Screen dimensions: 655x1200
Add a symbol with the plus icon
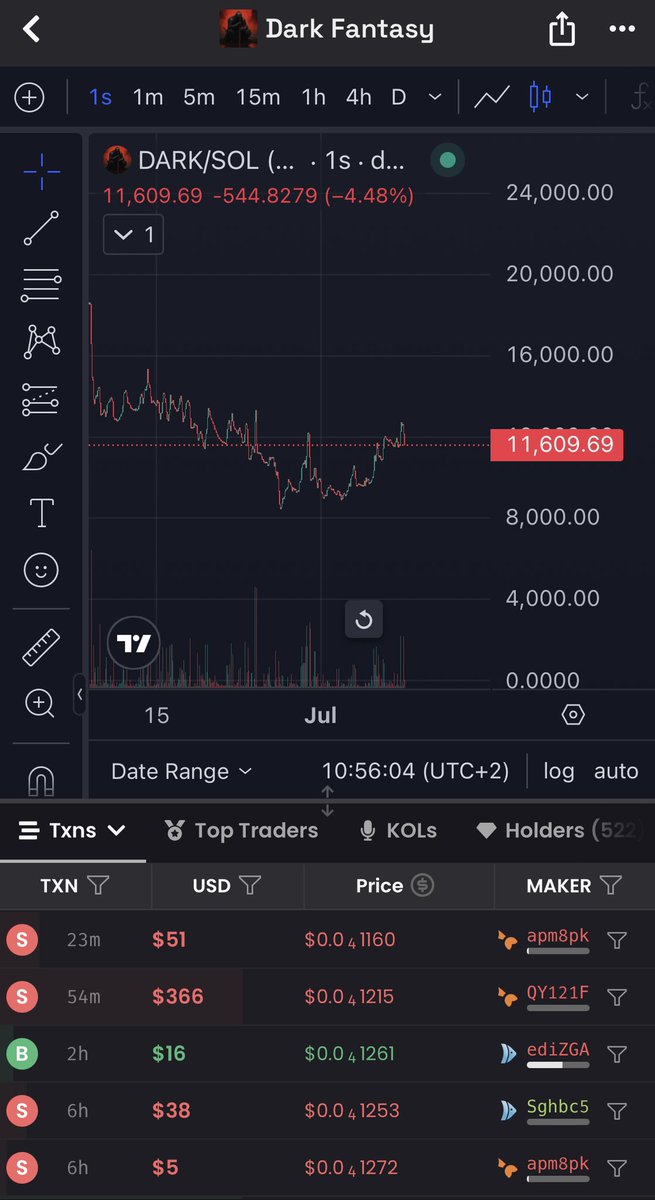point(29,97)
